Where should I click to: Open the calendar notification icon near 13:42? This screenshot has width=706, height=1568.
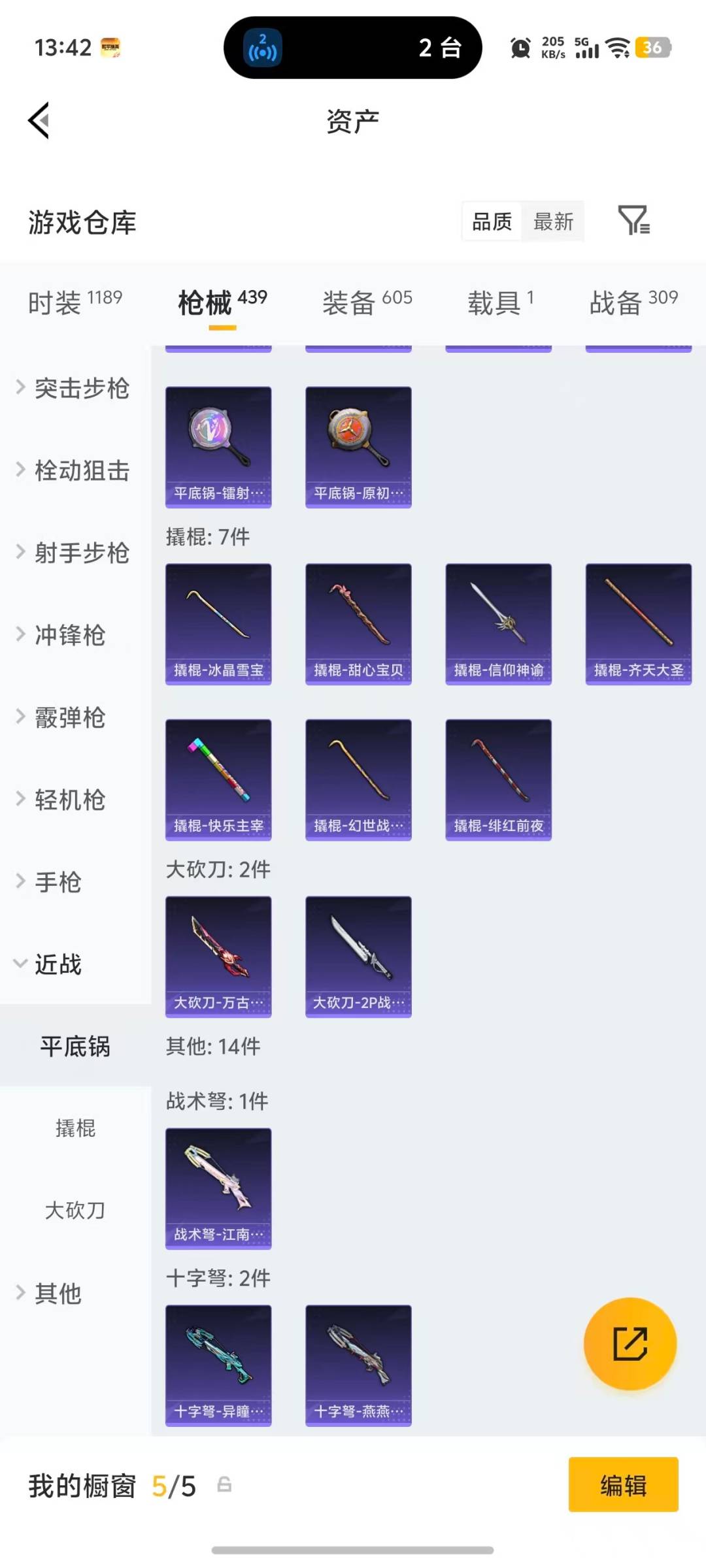tap(110, 48)
